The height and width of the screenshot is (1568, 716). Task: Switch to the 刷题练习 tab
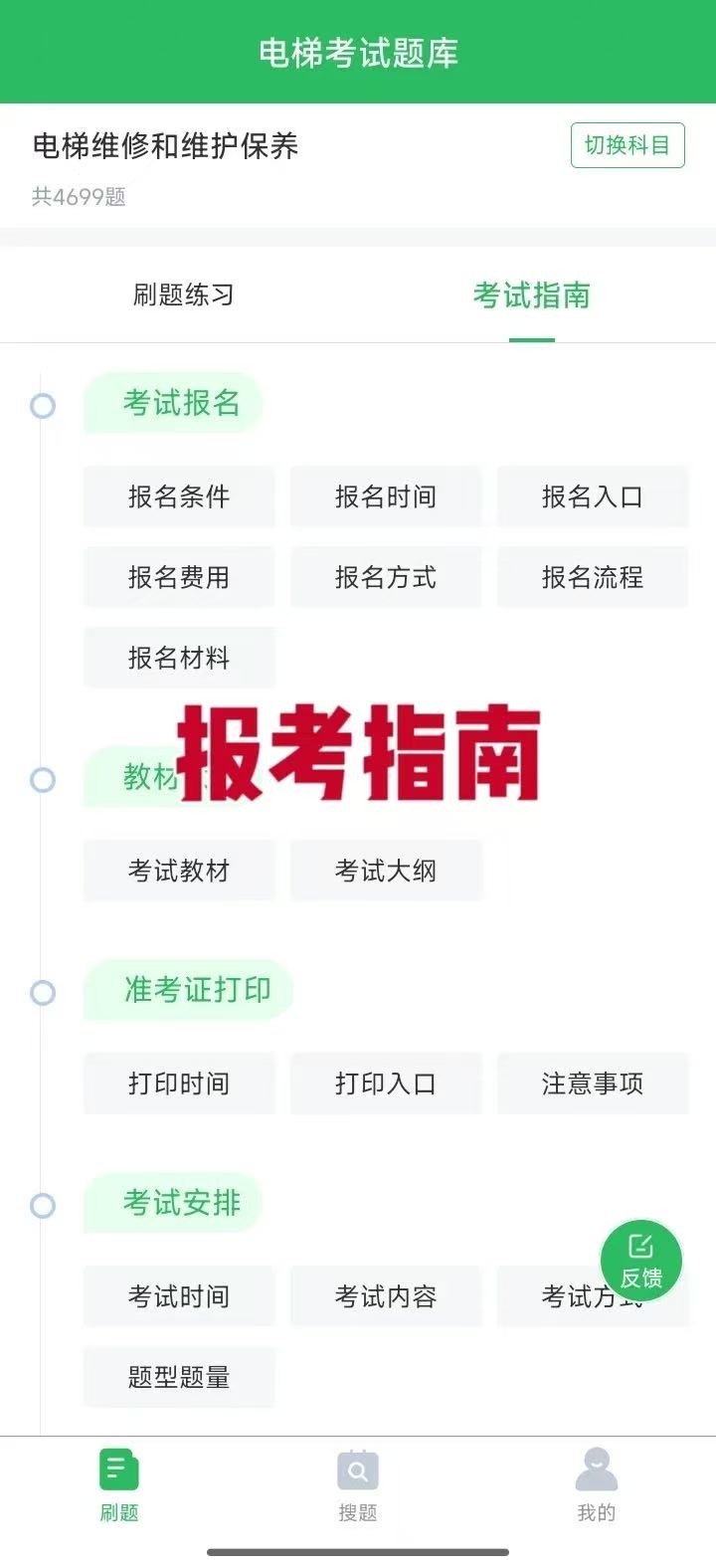pos(183,294)
